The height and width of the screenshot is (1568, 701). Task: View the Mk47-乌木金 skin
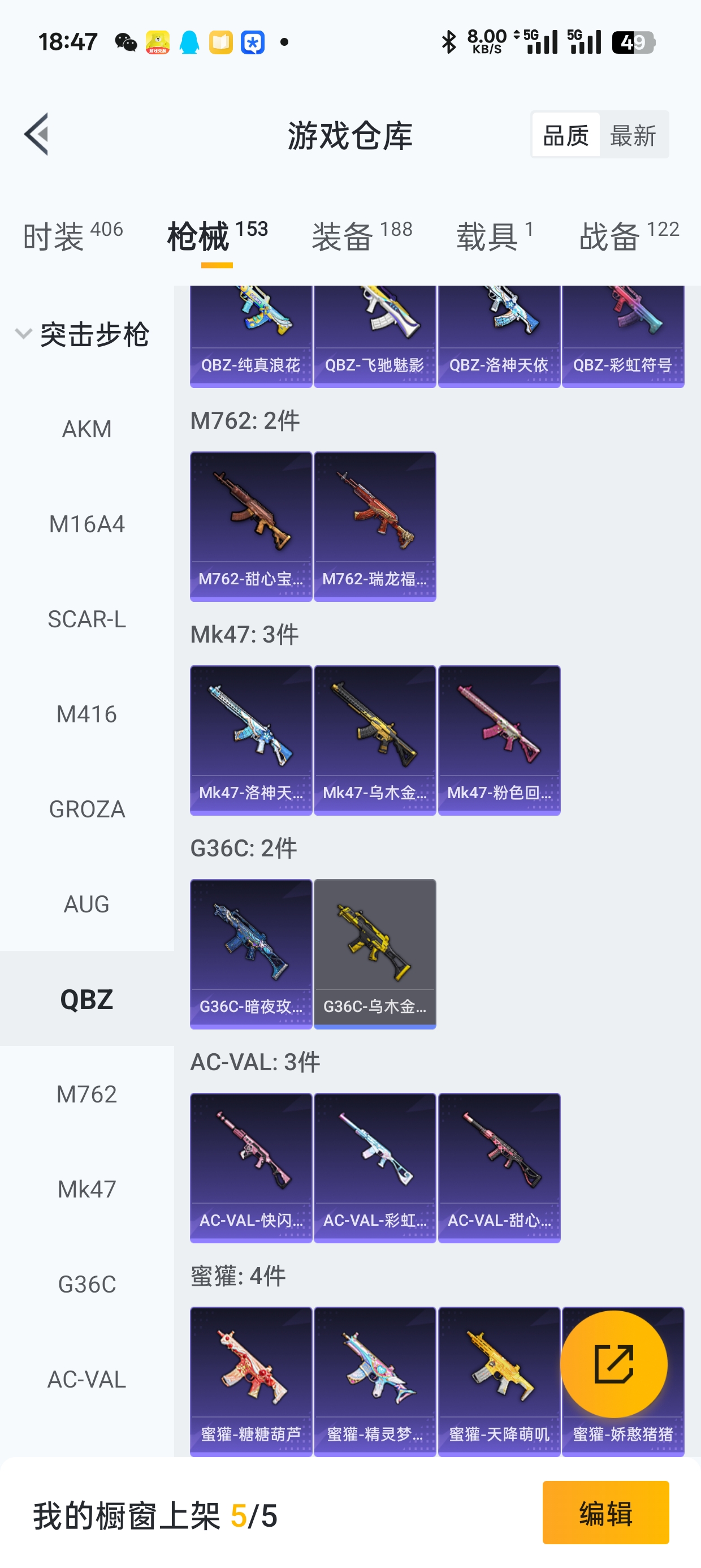point(375,740)
